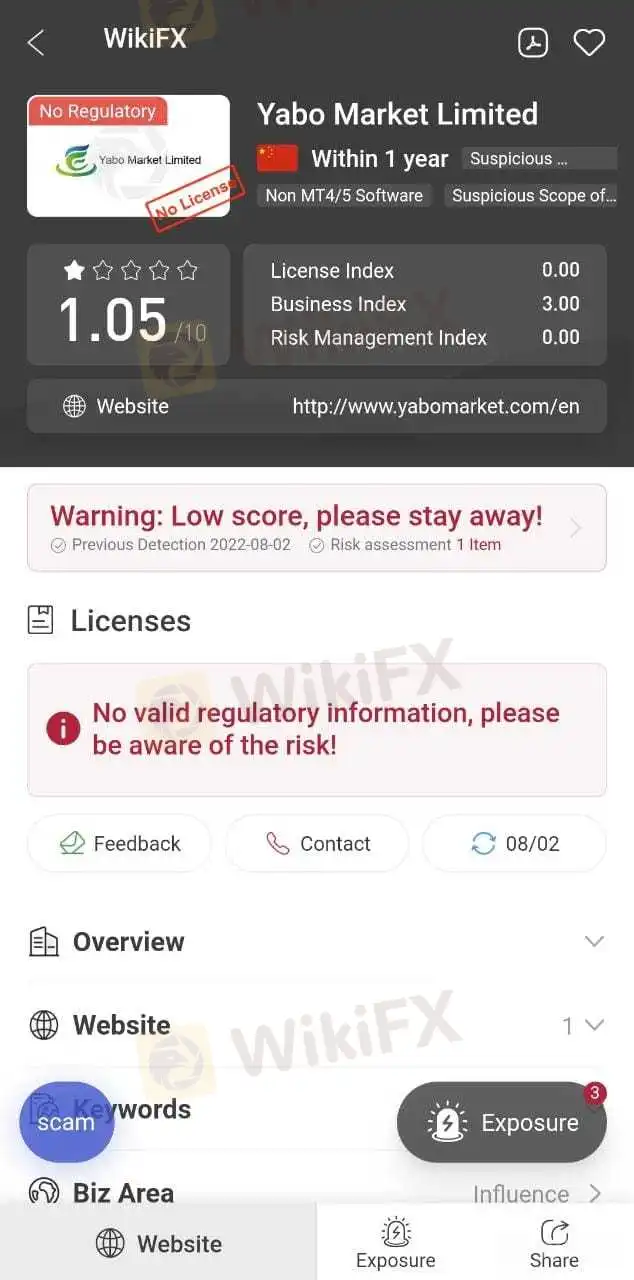Tap the blue scam bubble
The image size is (634, 1280).
click(x=67, y=1122)
